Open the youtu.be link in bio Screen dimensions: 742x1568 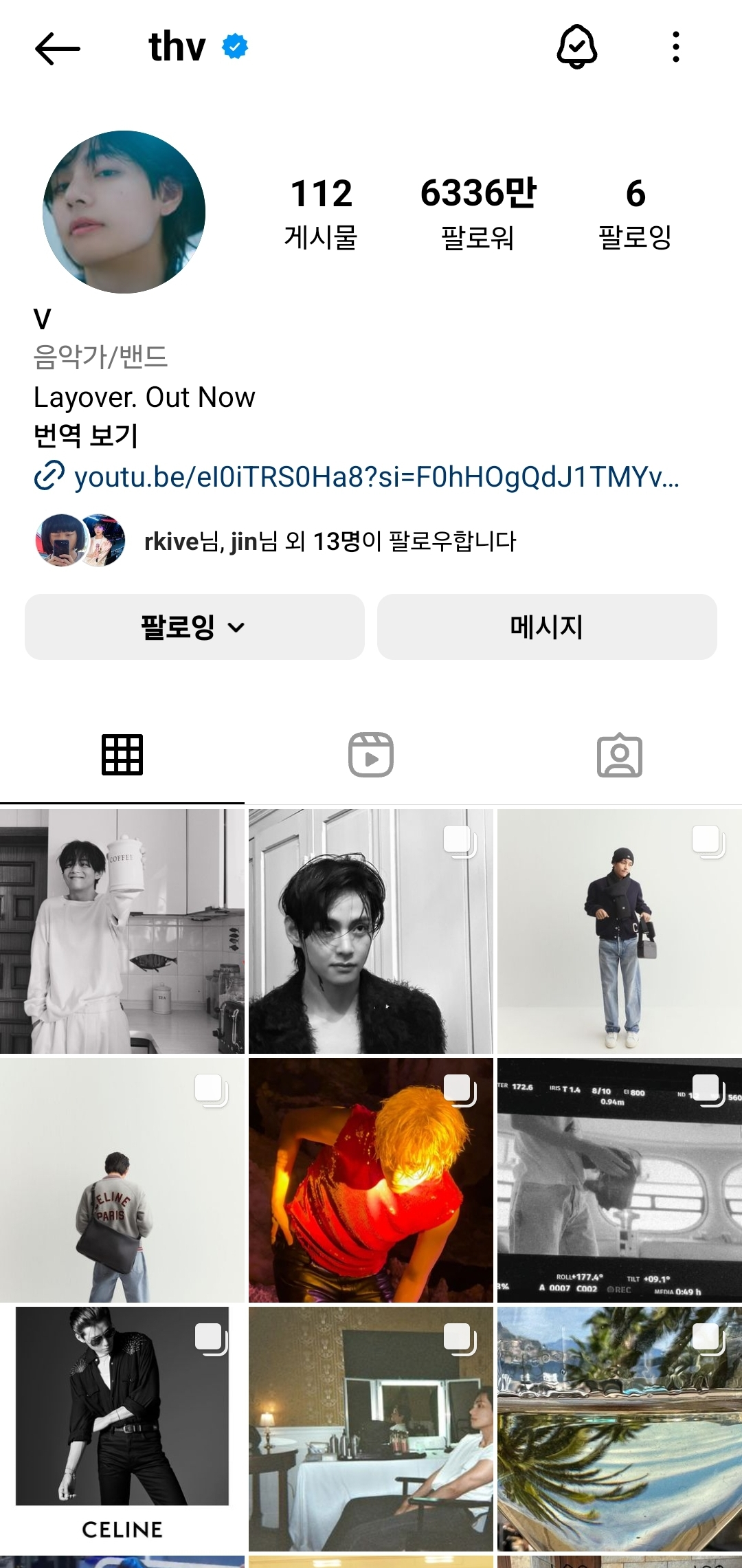[x=357, y=476]
